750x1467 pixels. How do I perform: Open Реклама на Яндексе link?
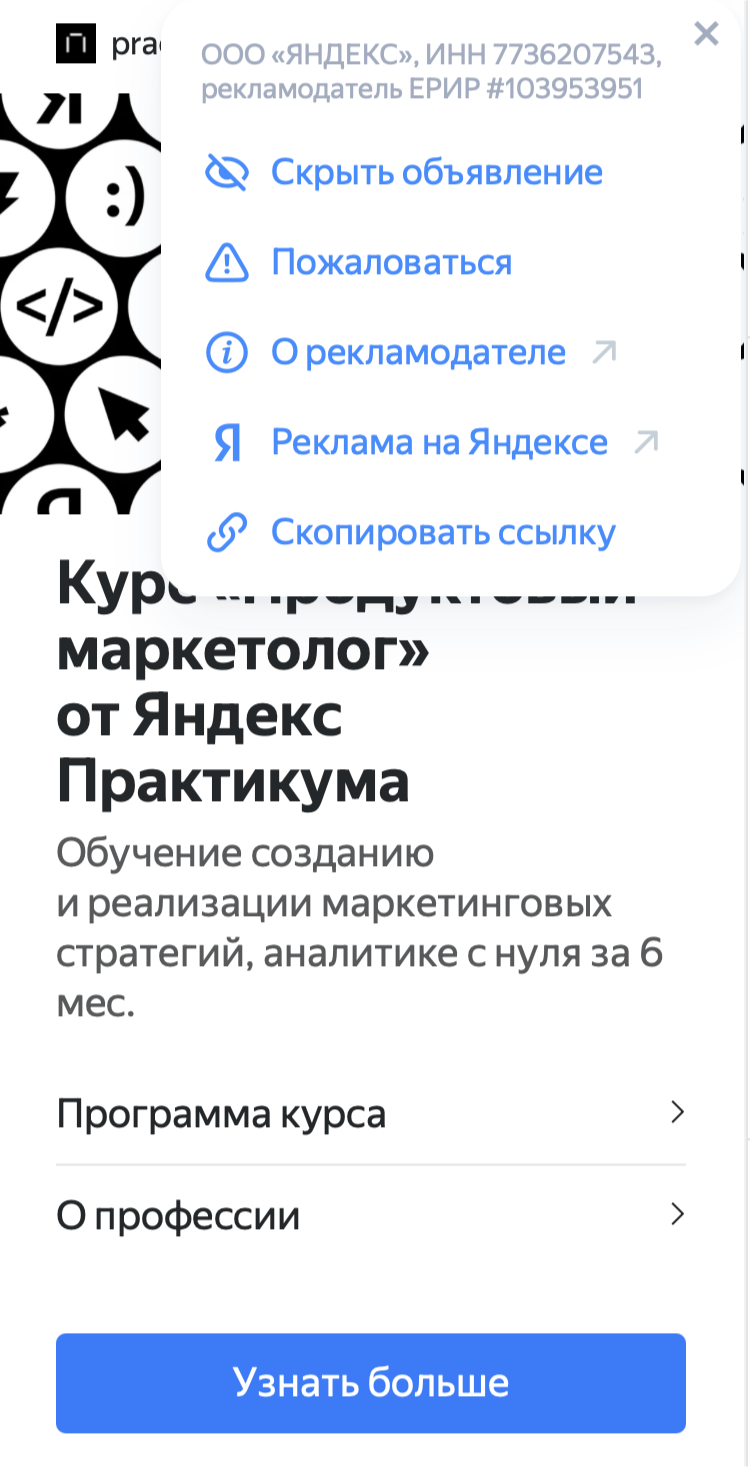[x=439, y=442]
